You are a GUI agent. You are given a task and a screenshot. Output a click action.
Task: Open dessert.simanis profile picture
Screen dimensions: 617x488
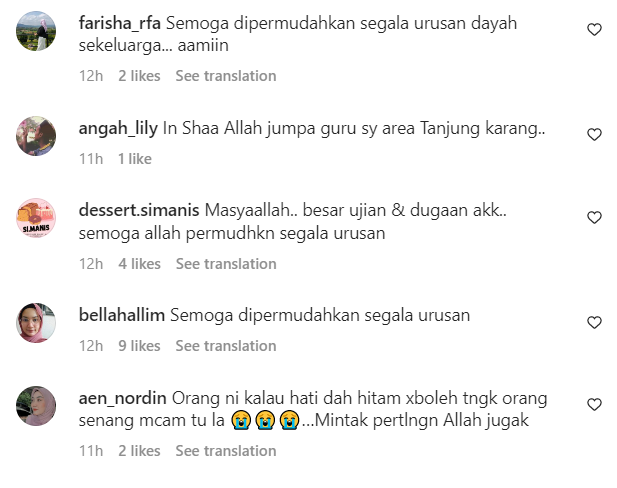click(x=36, y=218)
